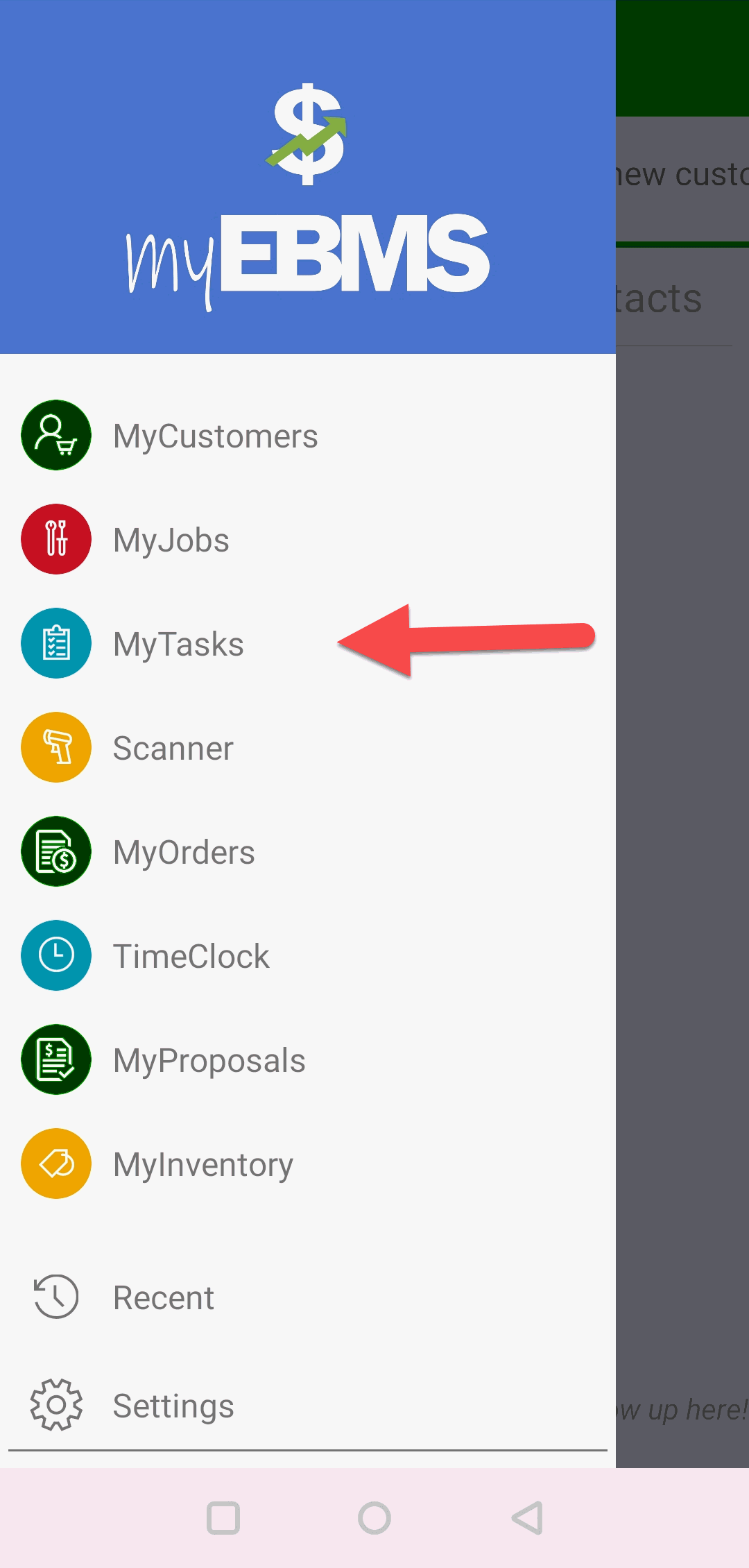View MyProposals
749x1568 pixels.
point(209,1061)
